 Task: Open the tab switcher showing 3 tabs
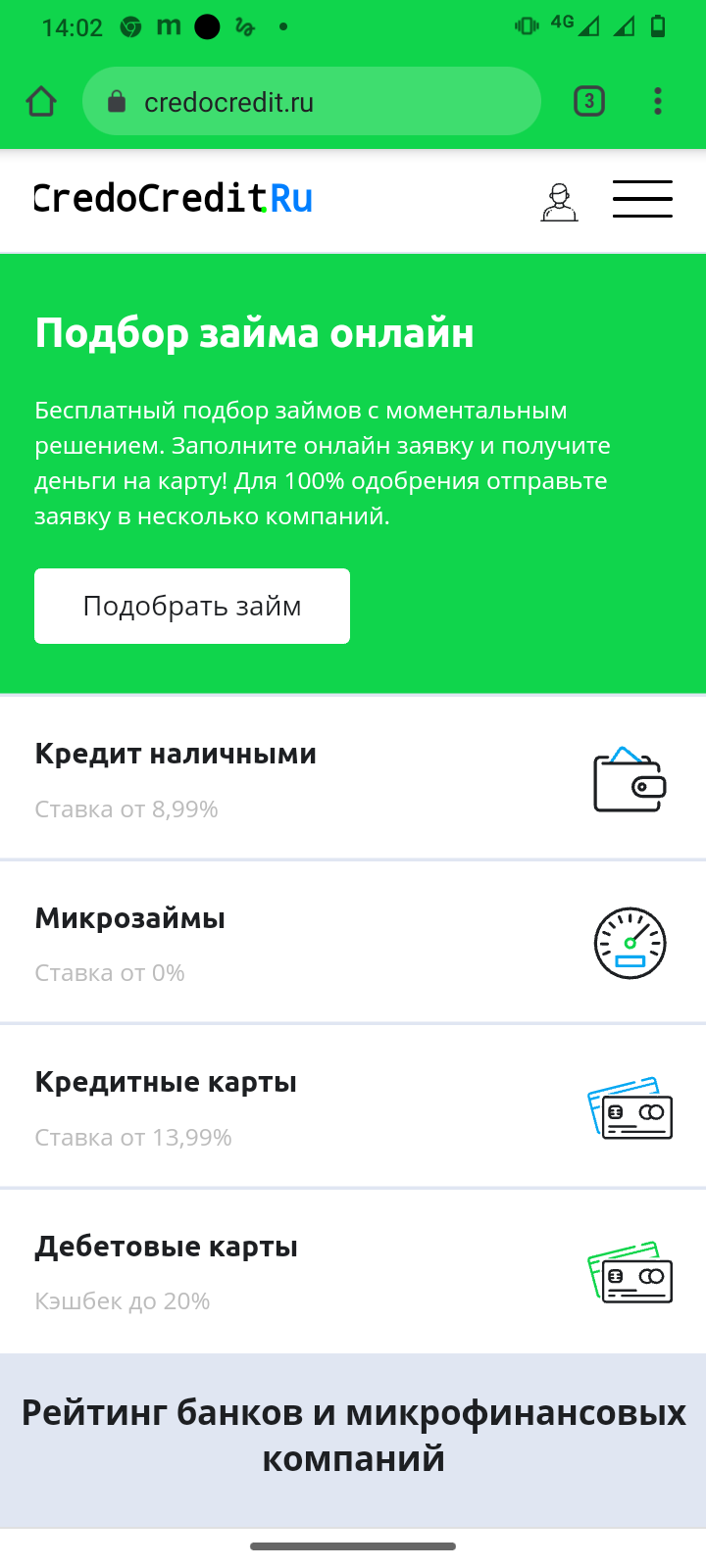point(588,101)
